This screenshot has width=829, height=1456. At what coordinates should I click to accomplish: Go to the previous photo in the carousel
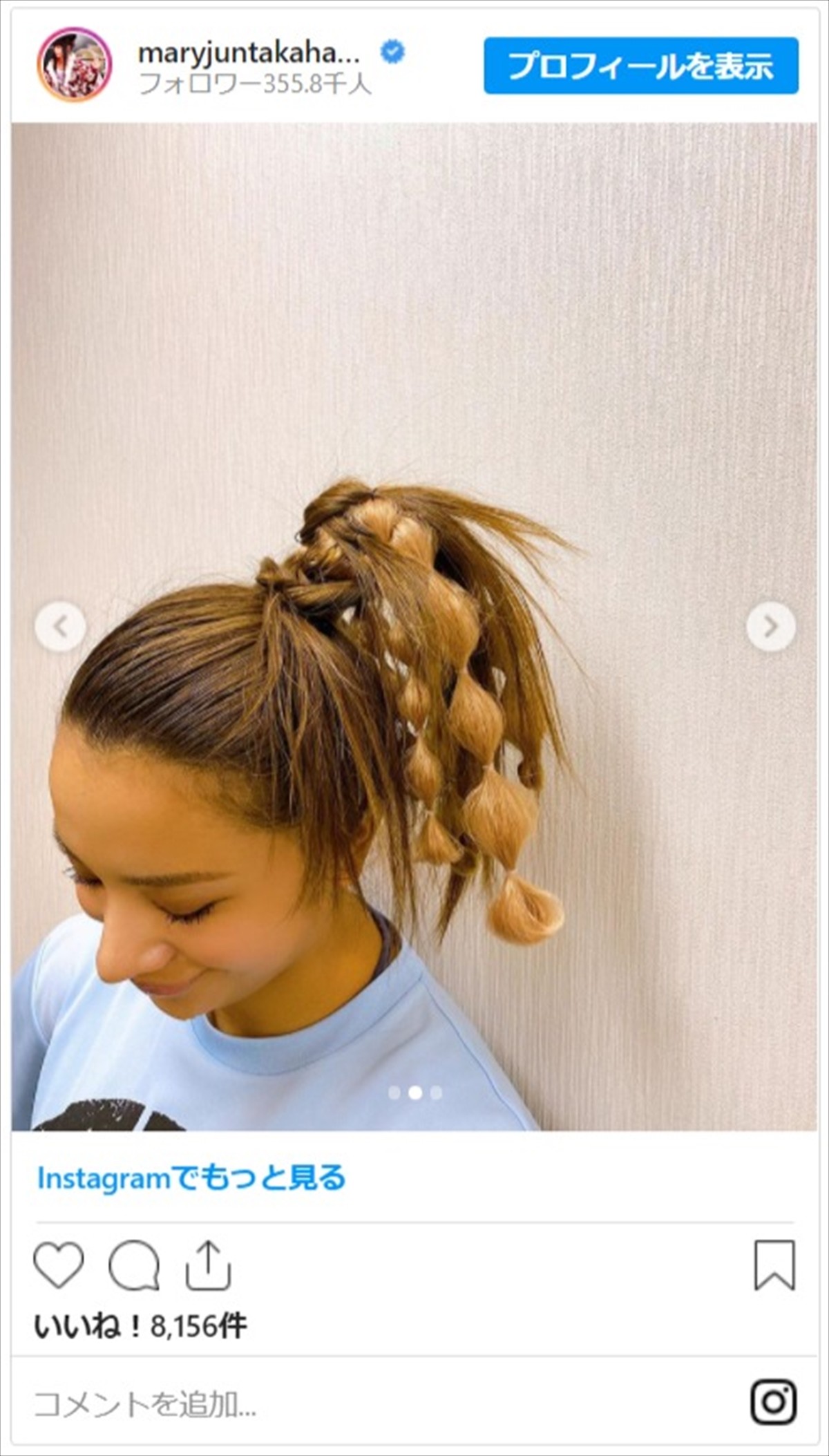pyautogui.click(x=61, y=627)
